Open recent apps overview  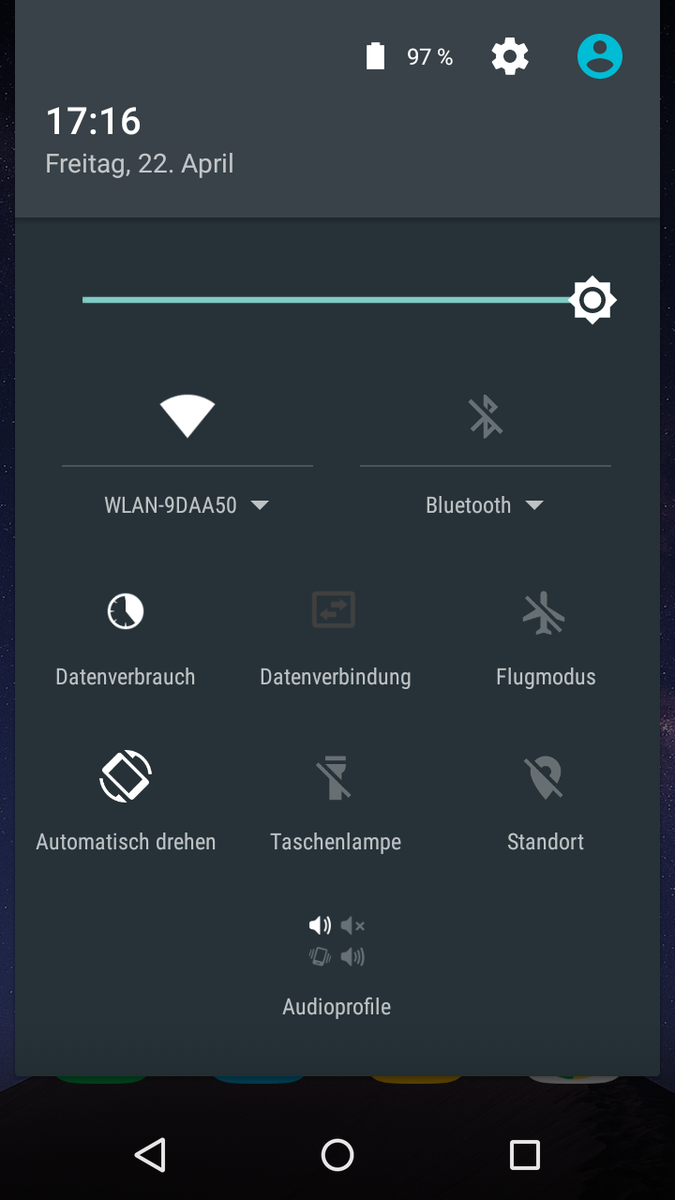point(525,1155)
